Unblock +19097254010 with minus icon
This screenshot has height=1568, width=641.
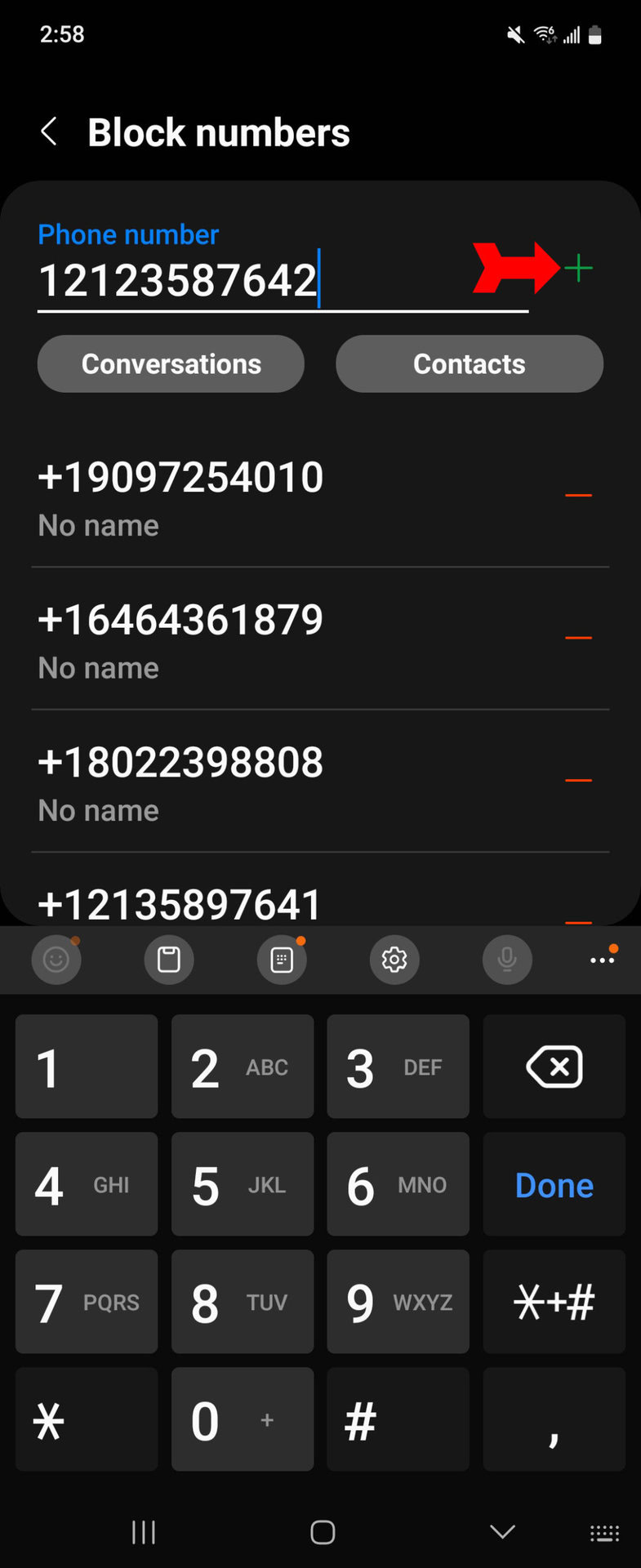(x=578, y=495)
